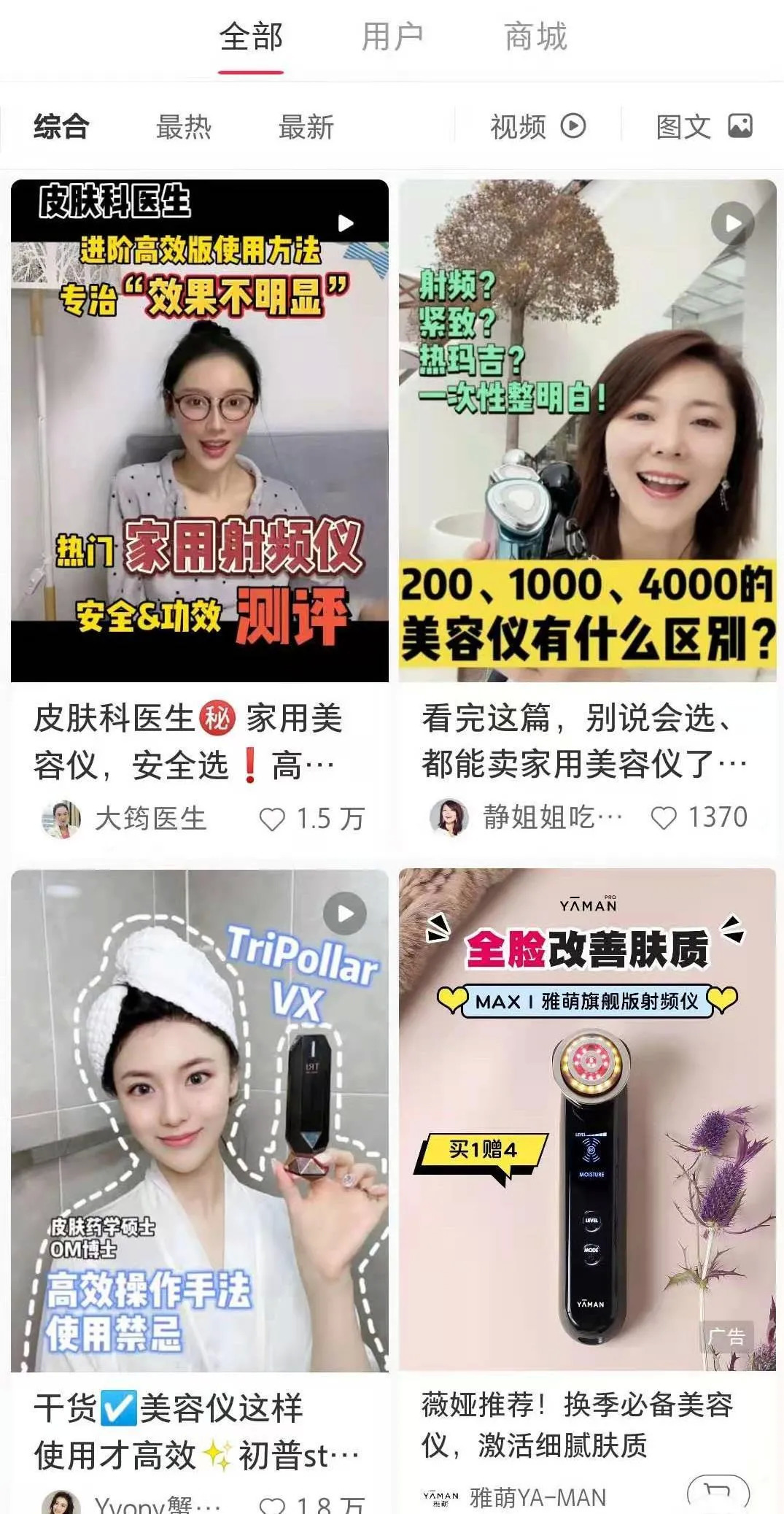Viewport: 784px width, 1514px height.
Task: Select the 全部 tab
Action: point(251,36)
